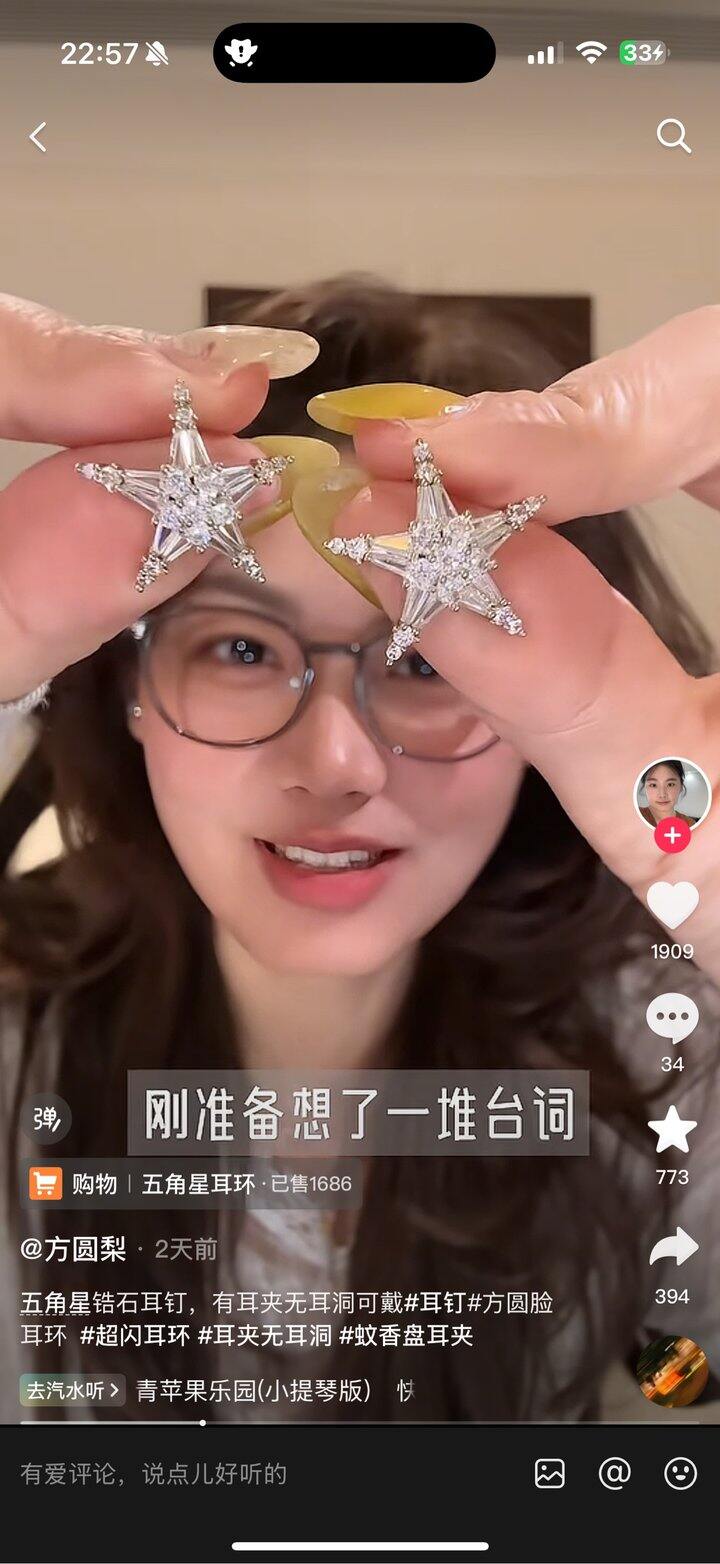The height and width of the screenshot is (1564, 720).
Task: Toggle the 弹 danmaku button
Action: [46, 1119]
